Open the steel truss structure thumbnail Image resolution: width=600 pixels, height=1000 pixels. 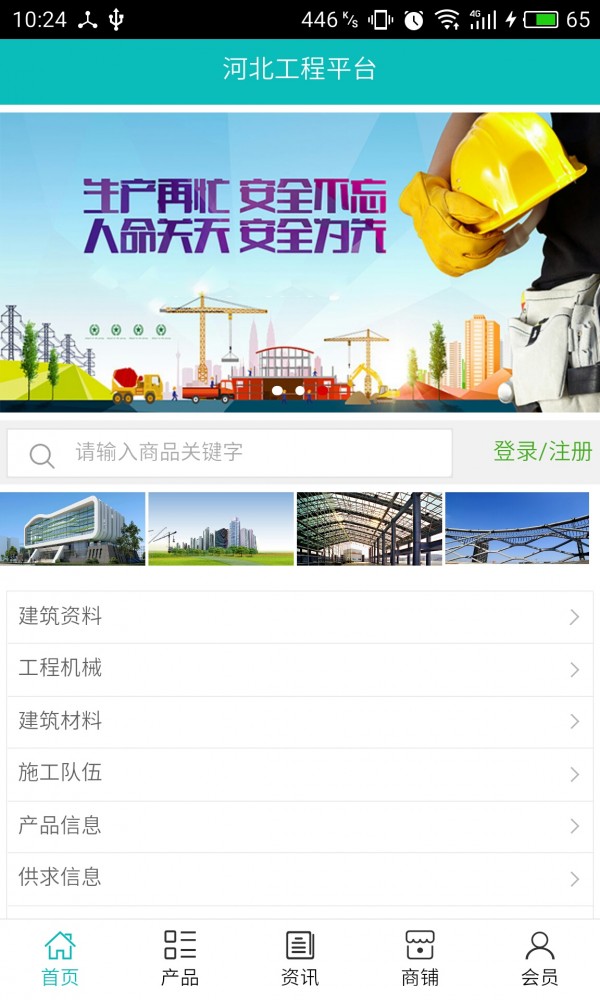(x=517, y=528)
